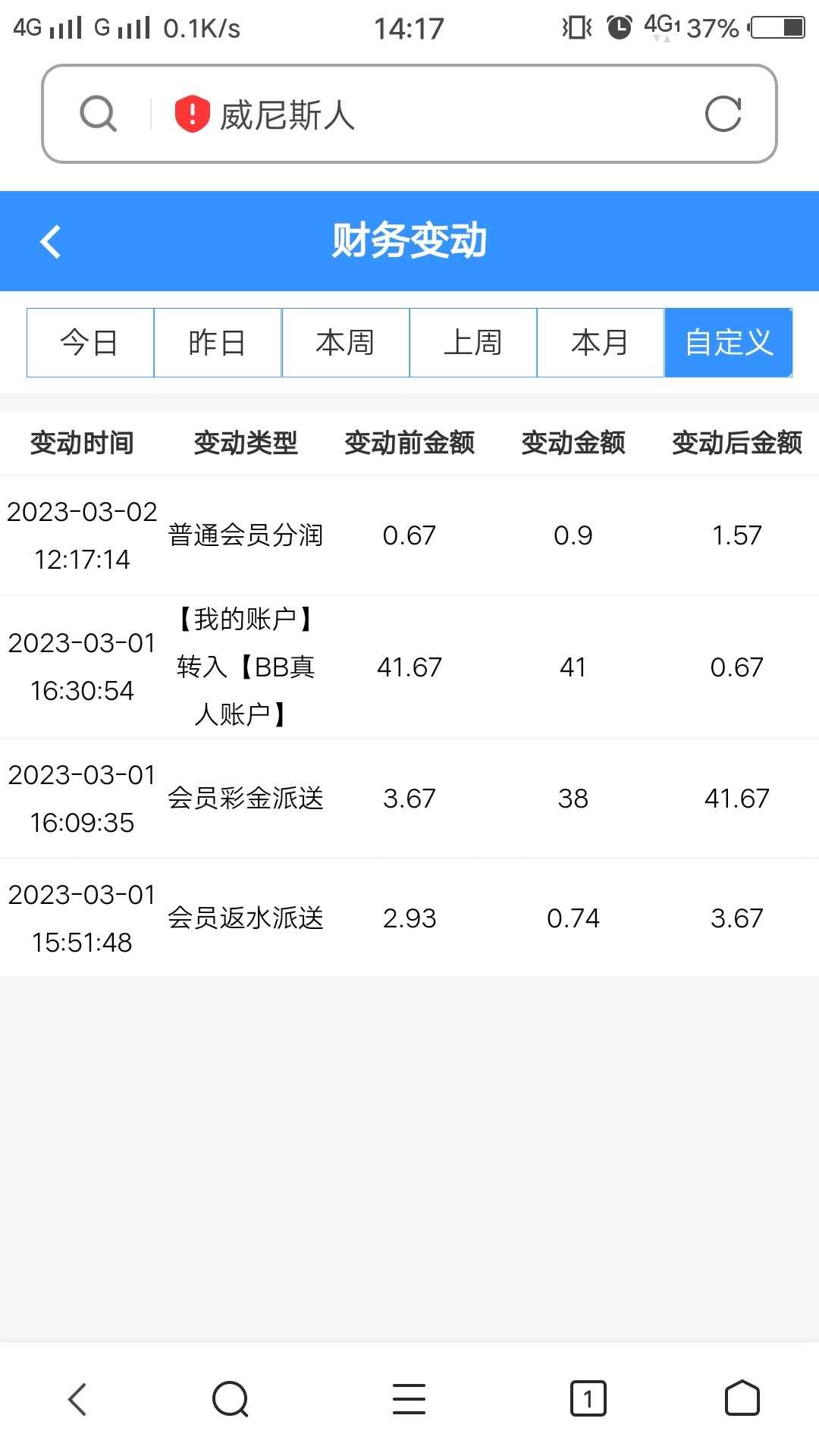Viewport: 819px width, 1456px height.
Task: Select the 今日 filter tab
Action: (x=90, y=343)
